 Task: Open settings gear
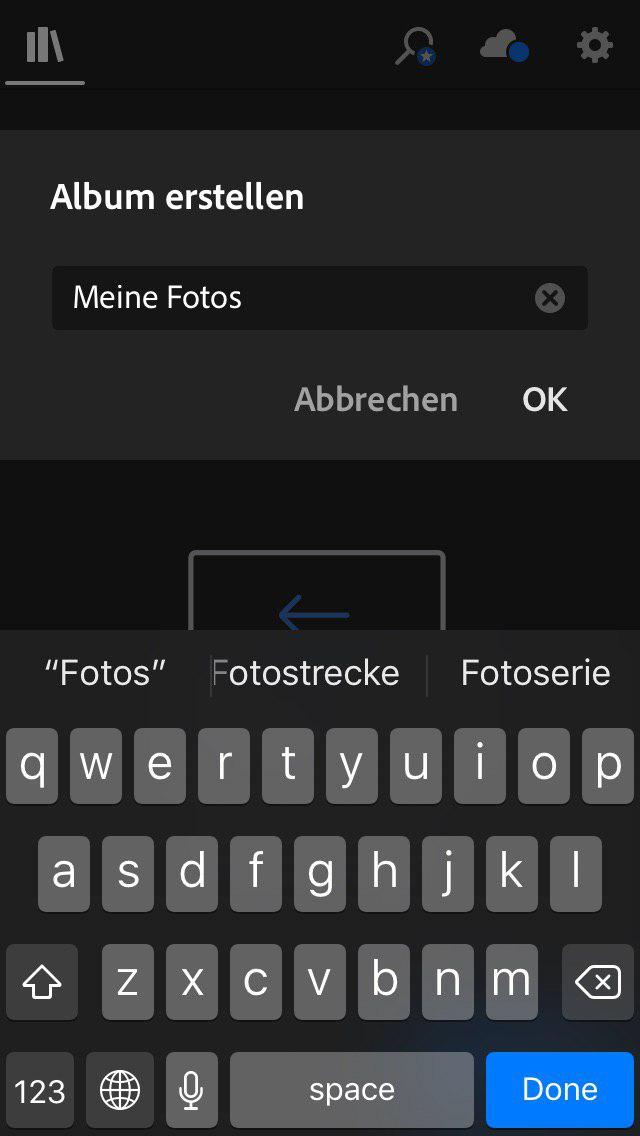(594, 45)
